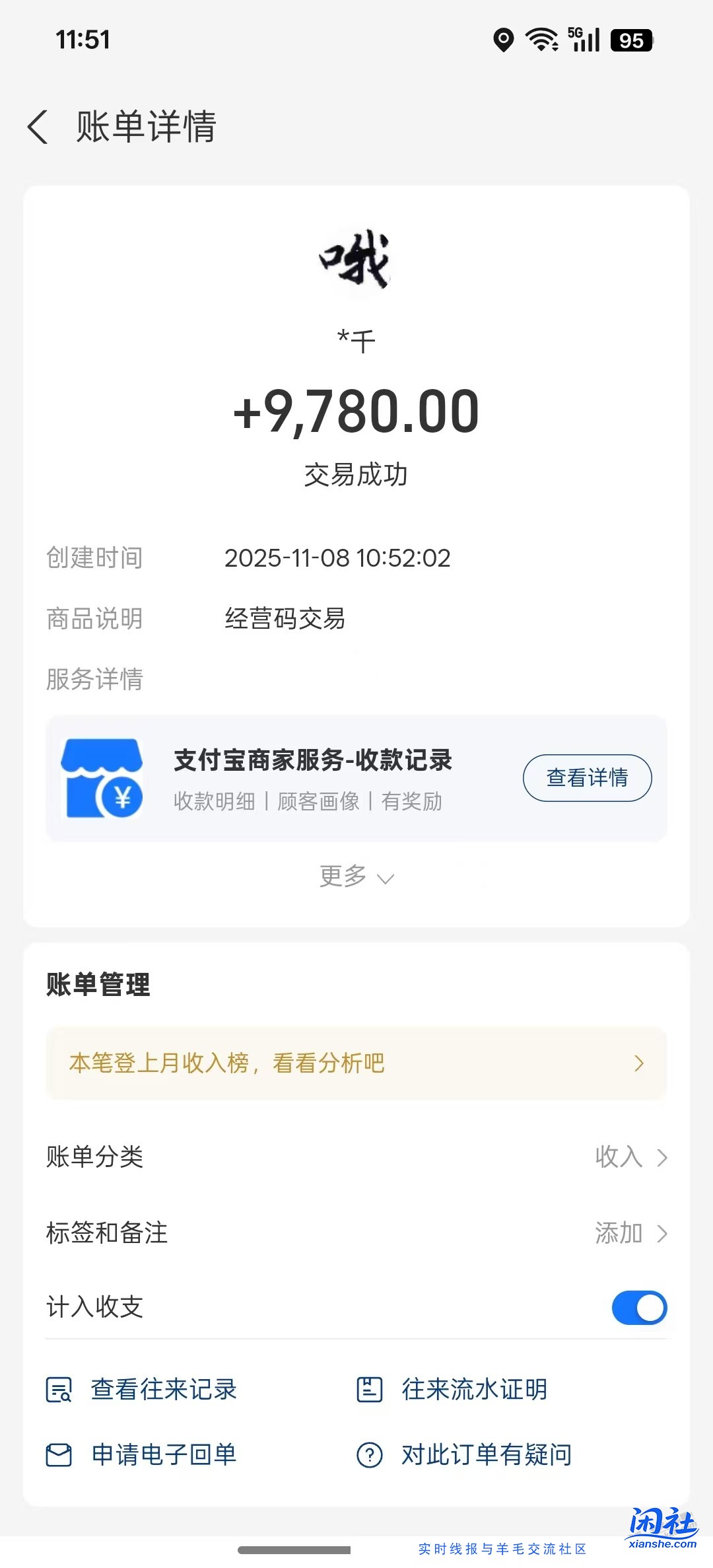The height and width of the screenshot is (1568, 713).
Task: Click the question mark icon for 对此订单有疑问
Action: point(370,1454)
